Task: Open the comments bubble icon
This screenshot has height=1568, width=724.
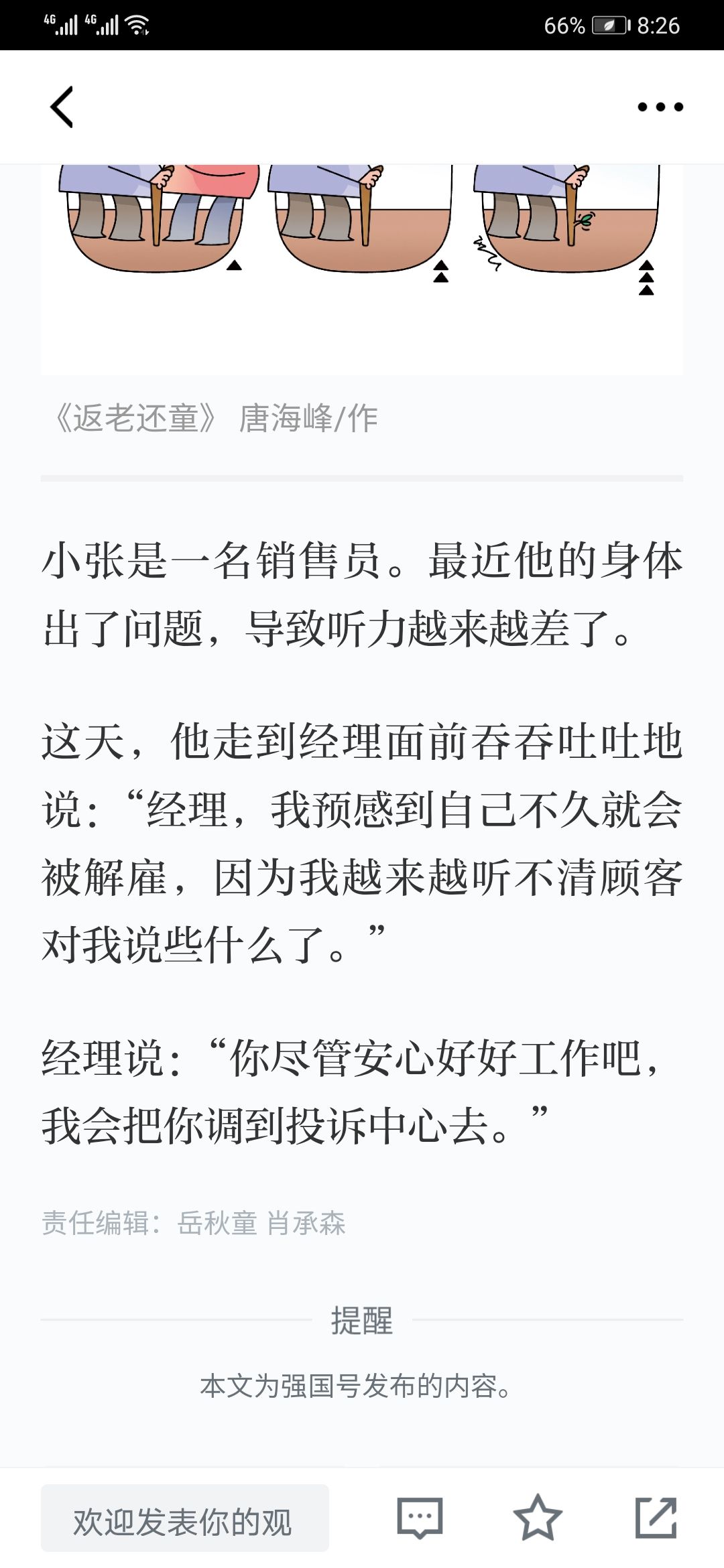Action: (420, 1518)
